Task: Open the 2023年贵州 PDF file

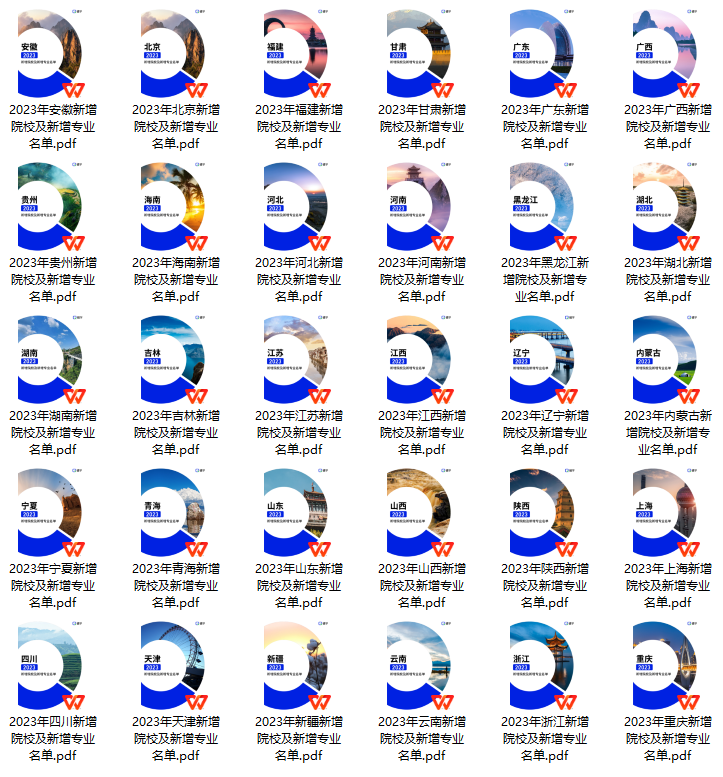Action: pyautogui.click(x=53, y=207)
